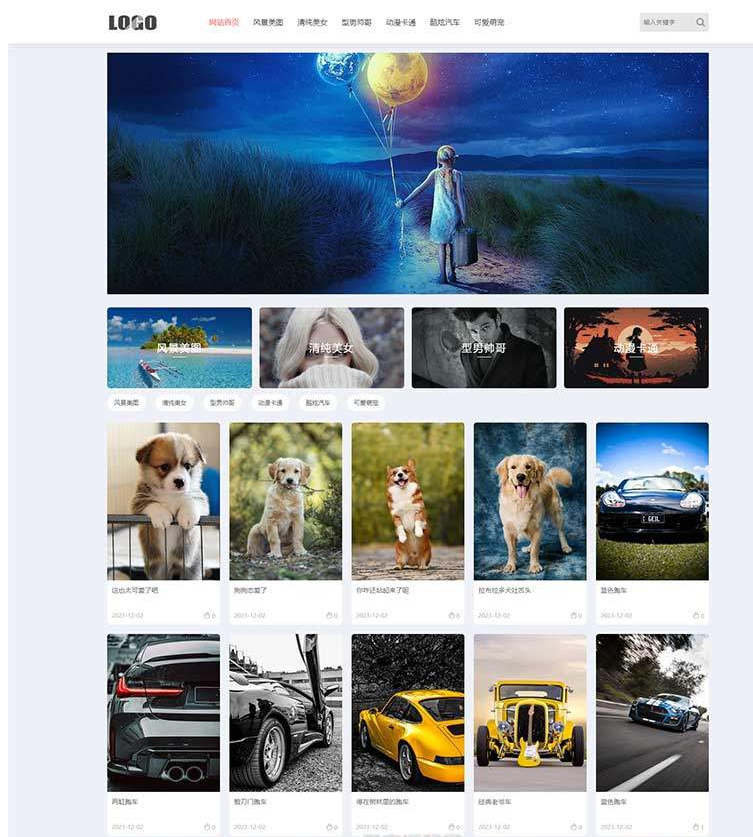Screen dimensions: 753x837
Task: Go to 网站首页 in the top menu
Action: (x=224, y=22)
